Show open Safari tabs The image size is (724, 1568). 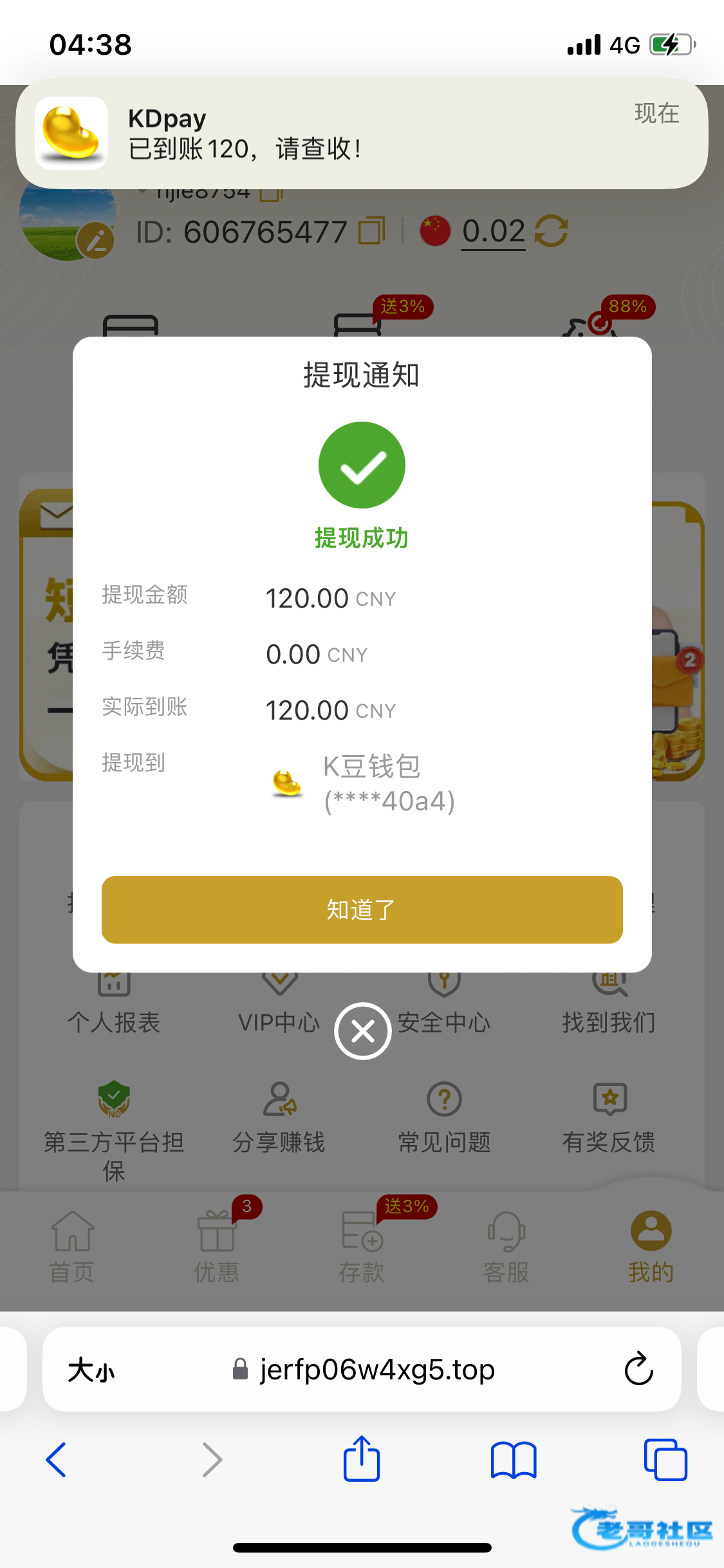665,1460
